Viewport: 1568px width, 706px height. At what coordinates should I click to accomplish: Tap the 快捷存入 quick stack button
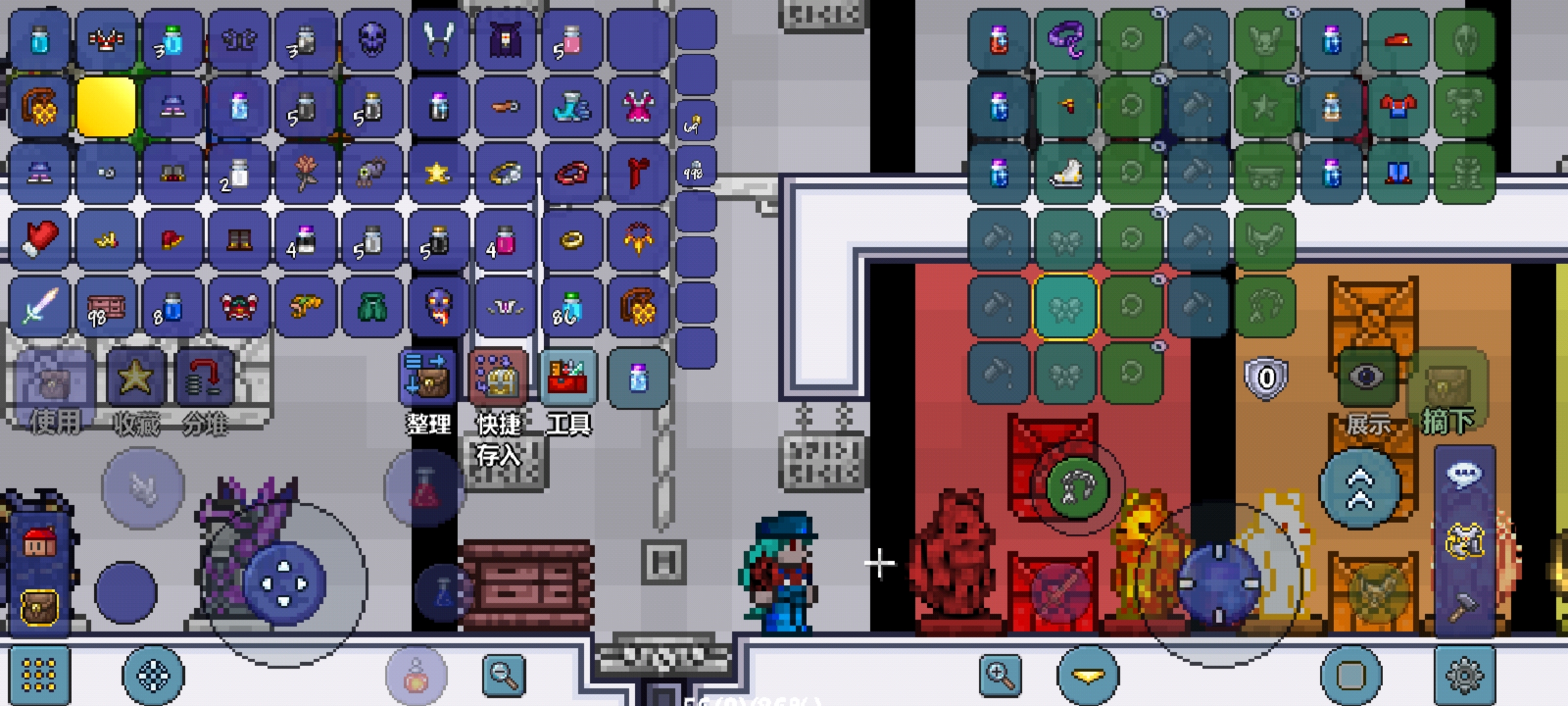point(499,377)
